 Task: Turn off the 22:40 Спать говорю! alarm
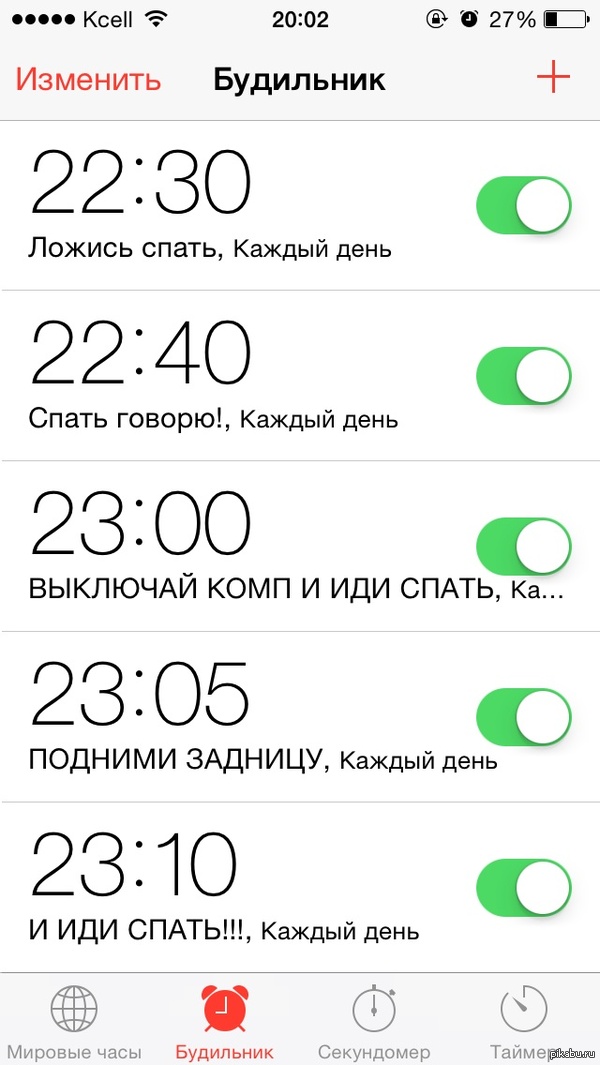point(523,377)
